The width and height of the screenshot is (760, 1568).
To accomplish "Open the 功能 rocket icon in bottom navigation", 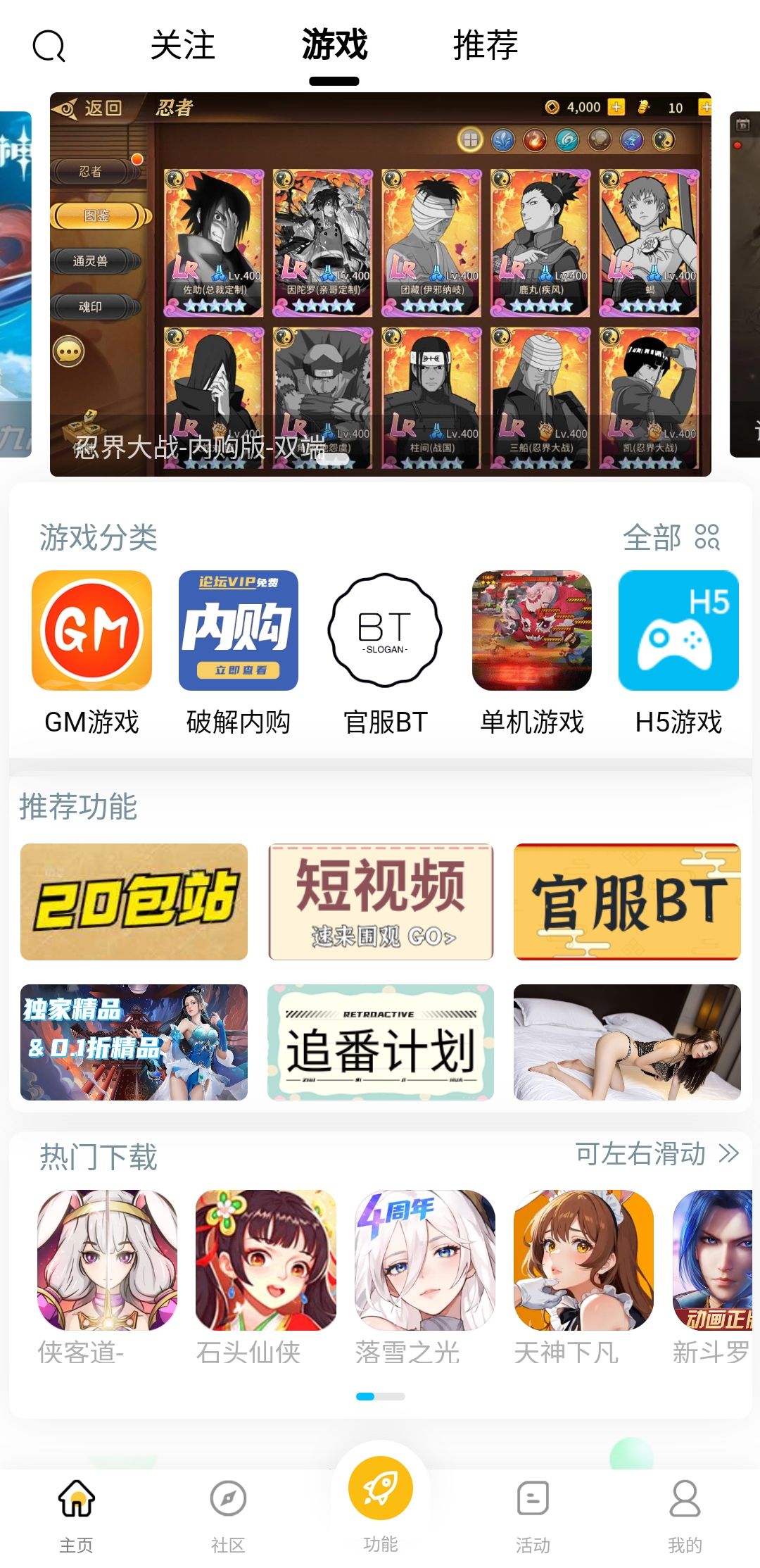I will (380, 1488).
